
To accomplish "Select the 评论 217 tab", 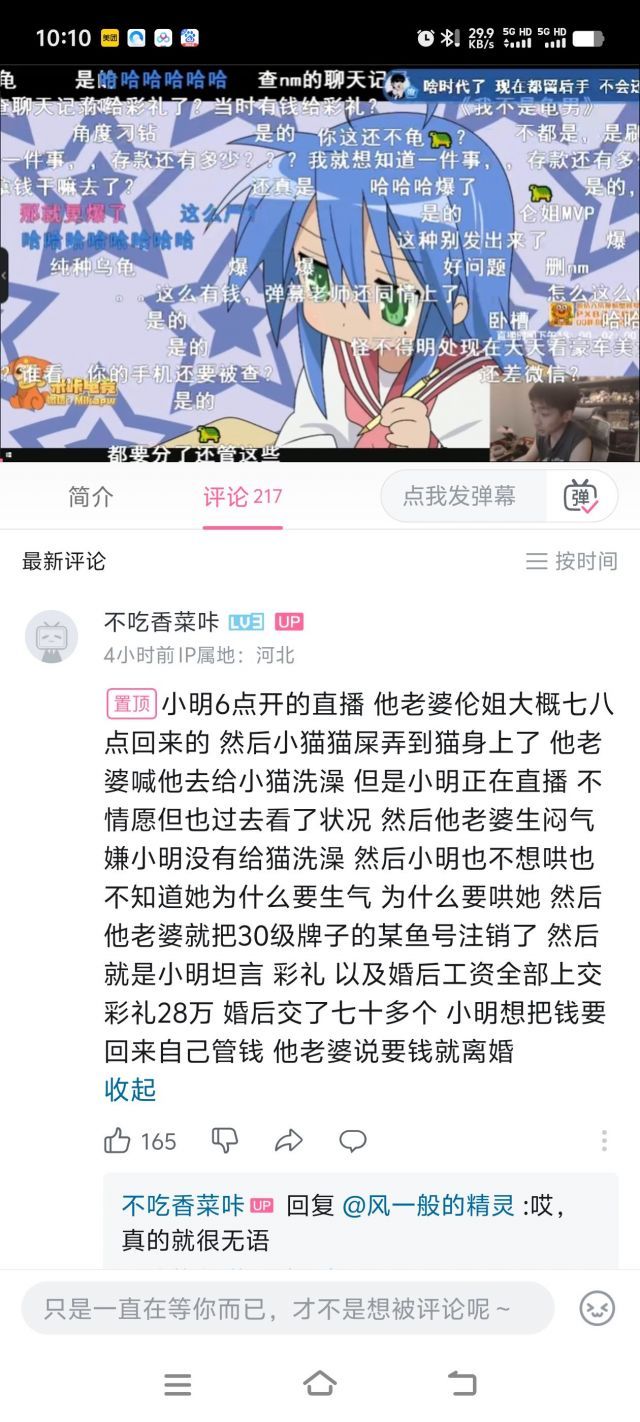I will [243, 497].
